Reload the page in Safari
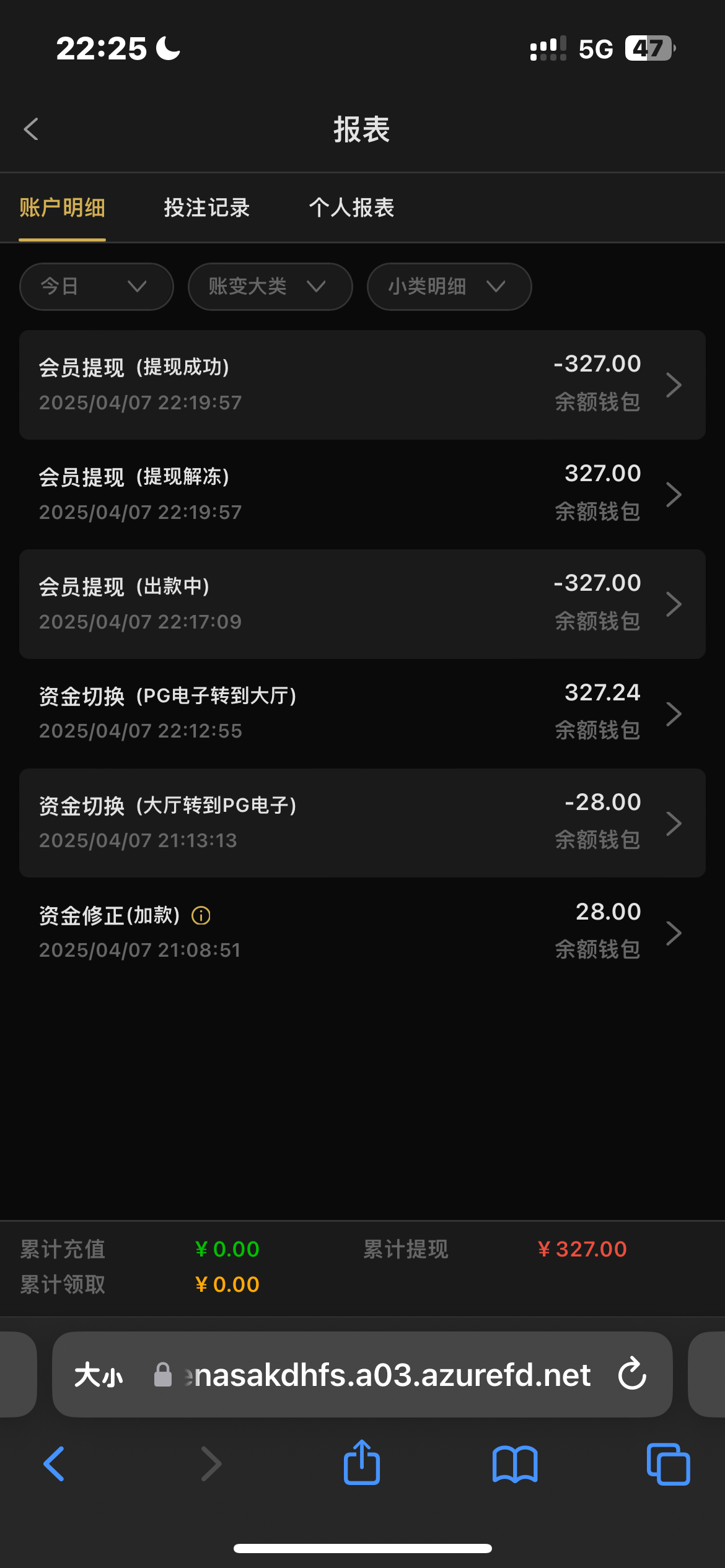 [632, 1374]
